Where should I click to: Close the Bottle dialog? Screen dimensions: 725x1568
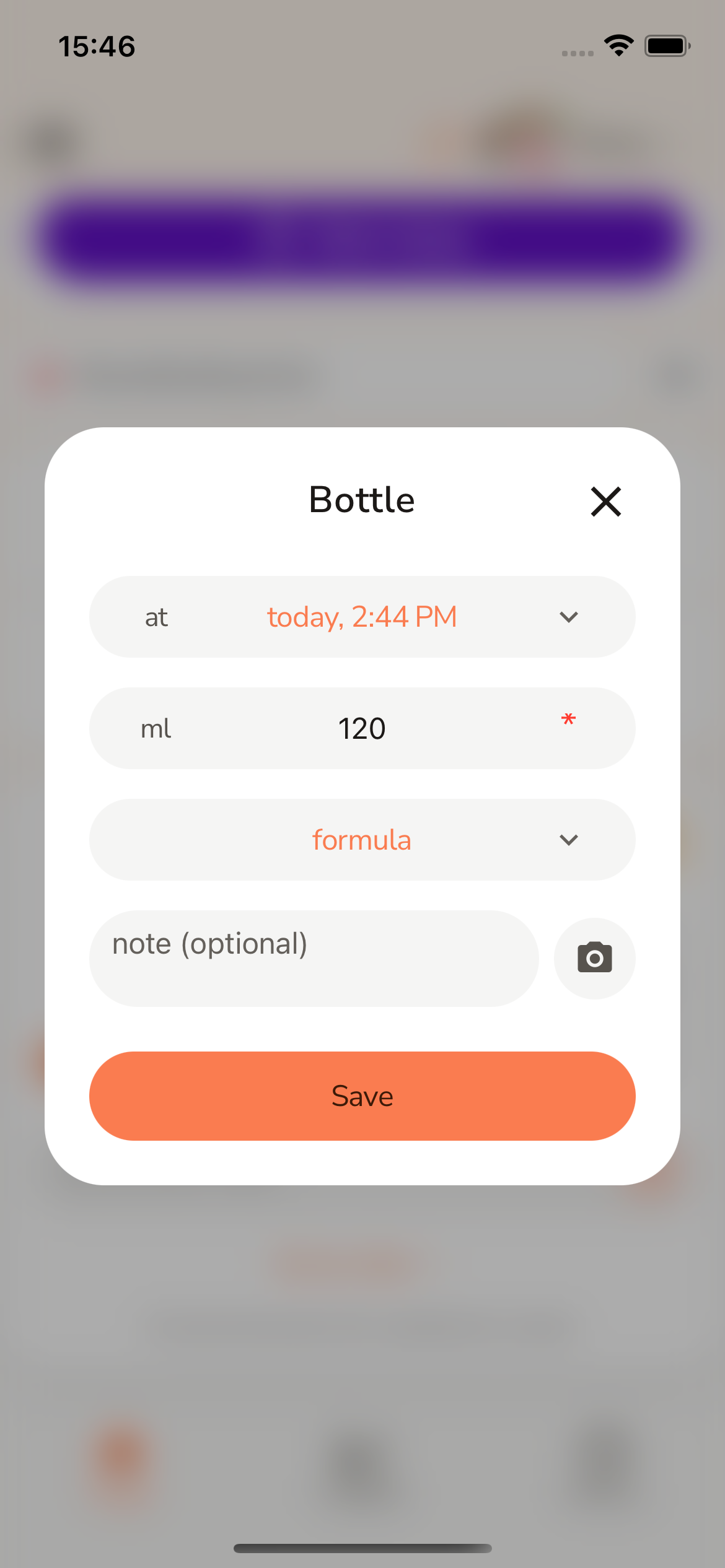(x=605, y=501)
